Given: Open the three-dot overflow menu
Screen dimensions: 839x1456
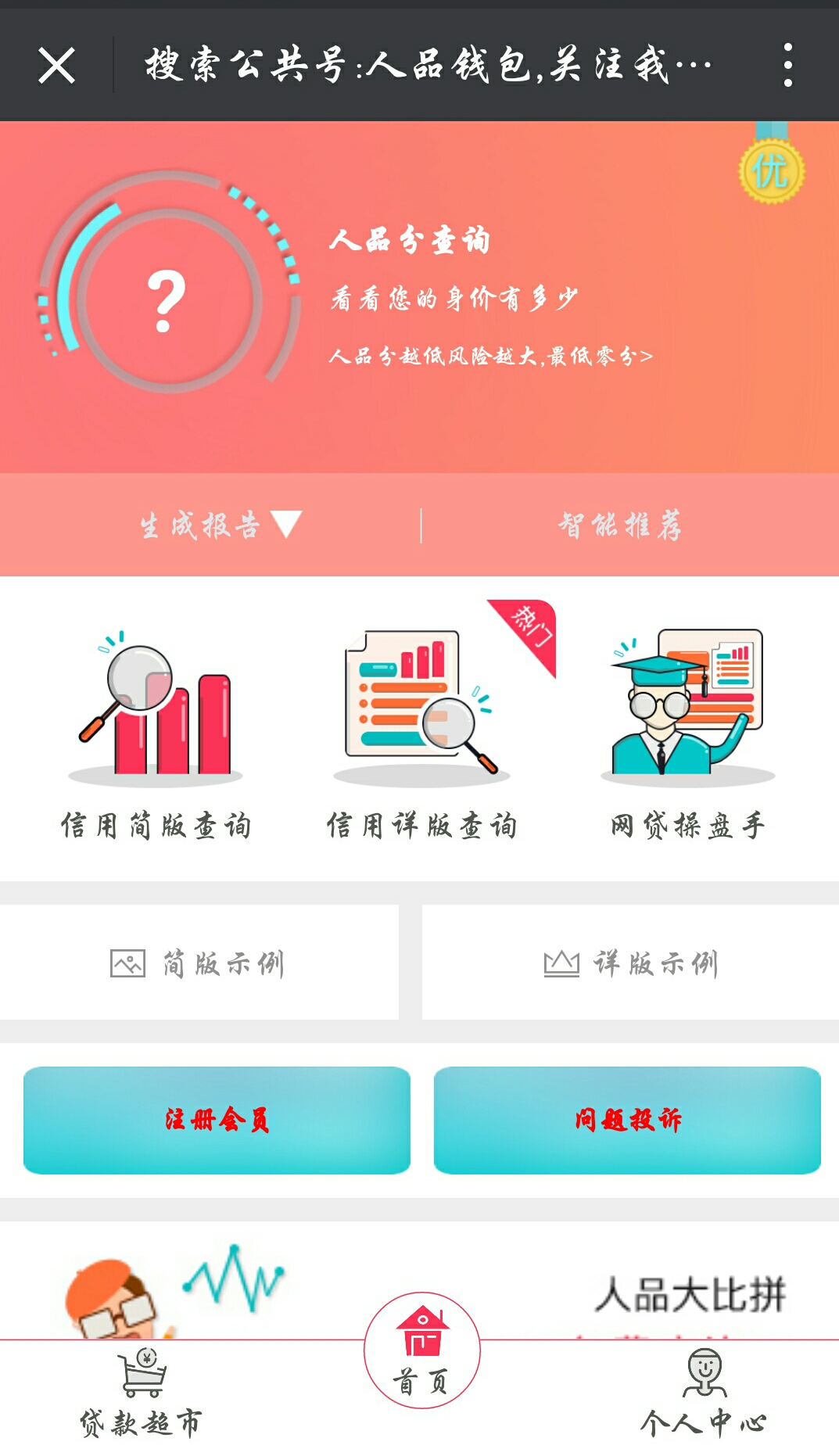Looking at the screenshot, I should pyautogui.click(x=787, y=65).
